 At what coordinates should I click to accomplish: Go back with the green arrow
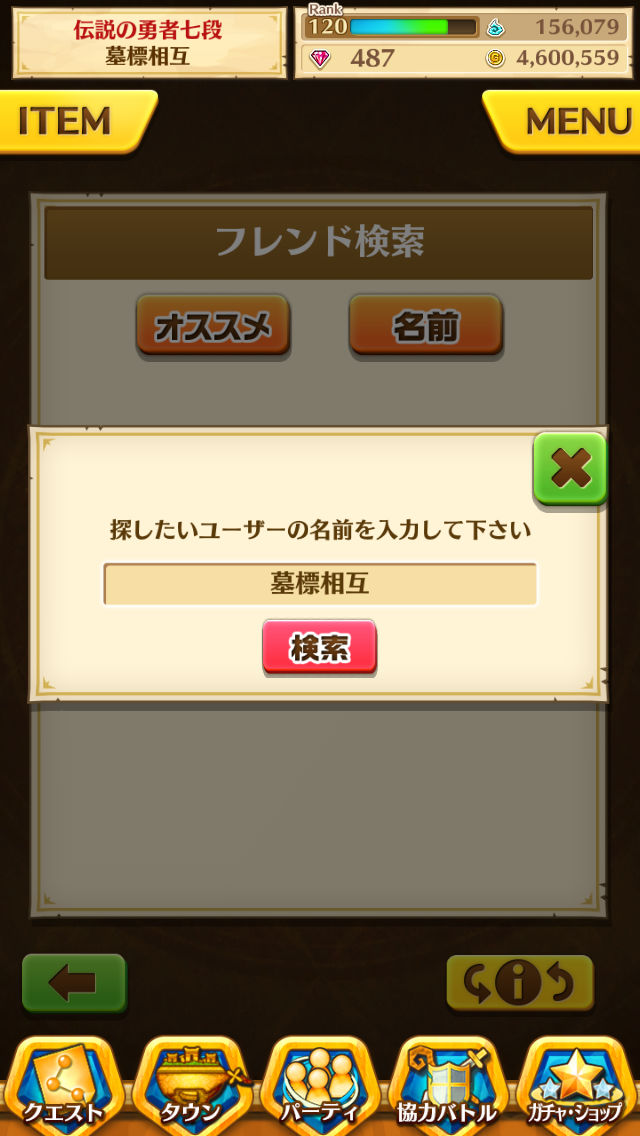[x=74, y=983]
